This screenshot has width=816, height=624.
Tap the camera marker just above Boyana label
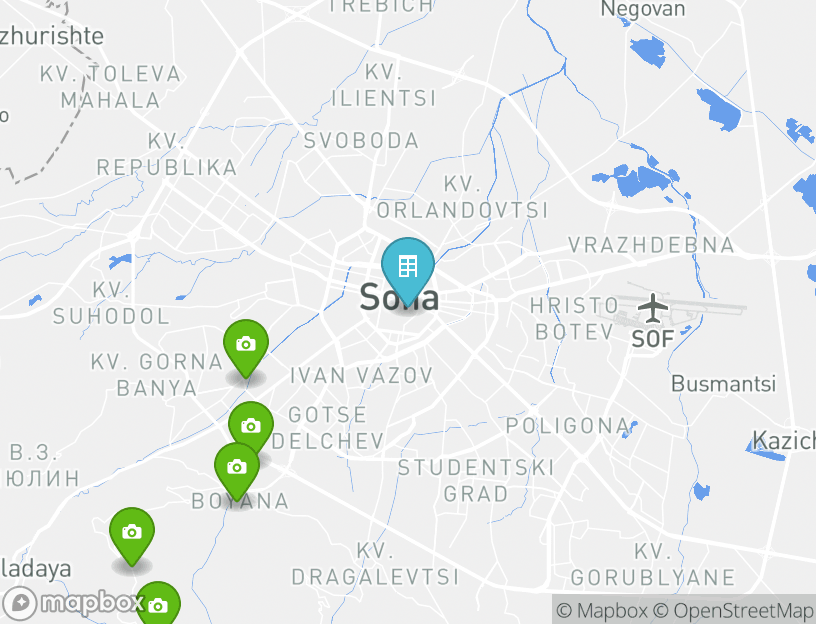tap(237, 467)
